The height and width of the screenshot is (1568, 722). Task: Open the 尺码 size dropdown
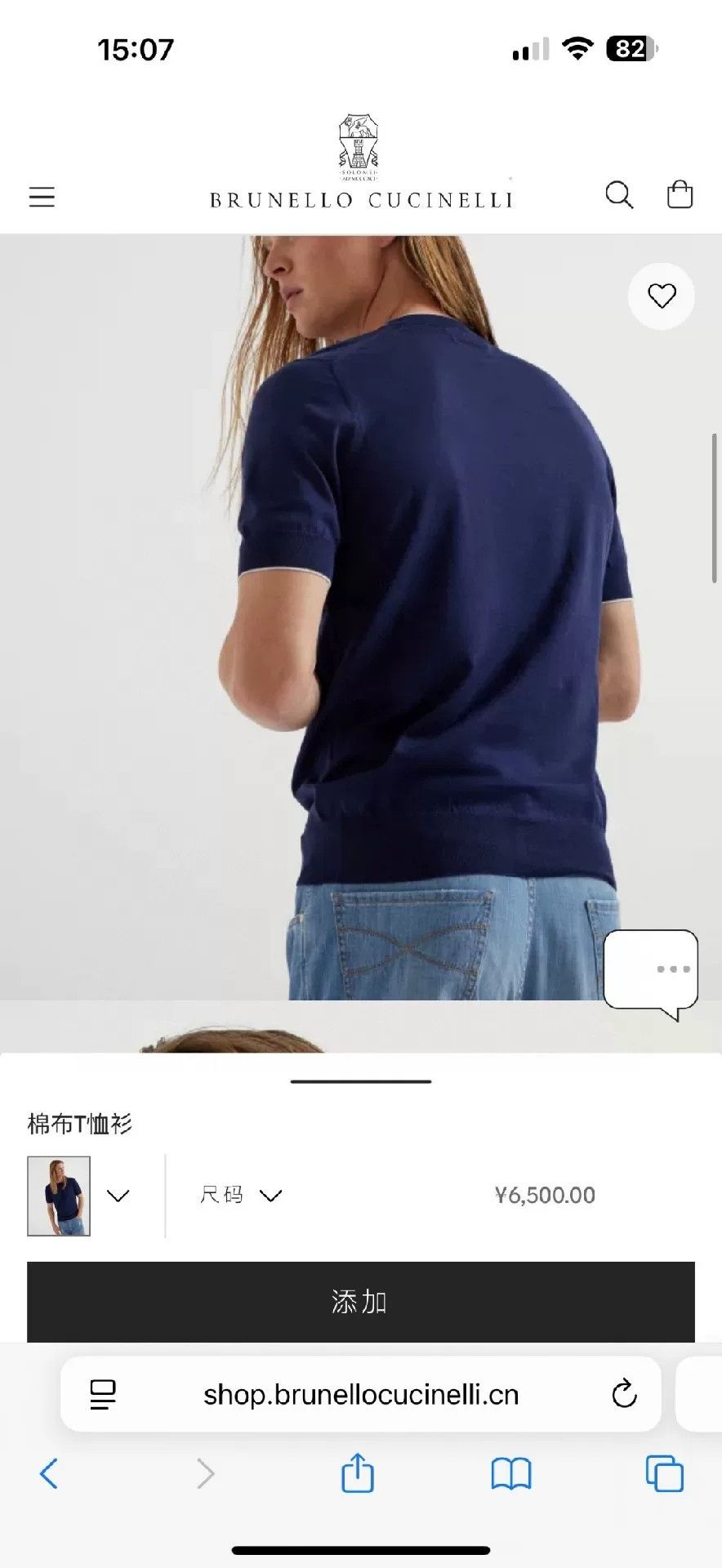pyautogui.click(x=241, y=1196)
